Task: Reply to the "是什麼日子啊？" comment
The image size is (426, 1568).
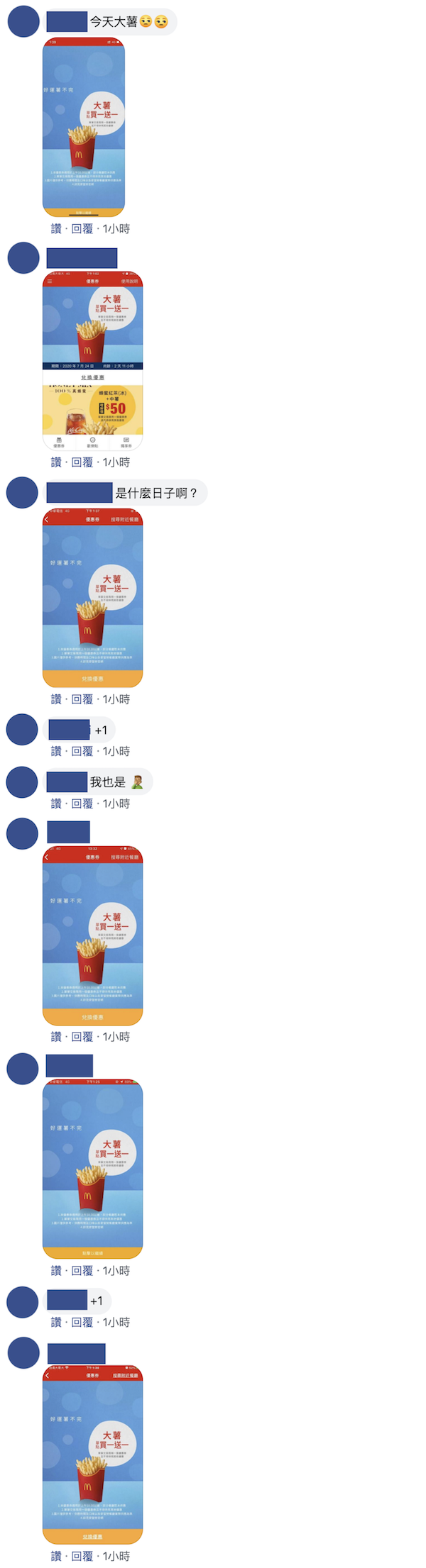Action: point(82,699)
